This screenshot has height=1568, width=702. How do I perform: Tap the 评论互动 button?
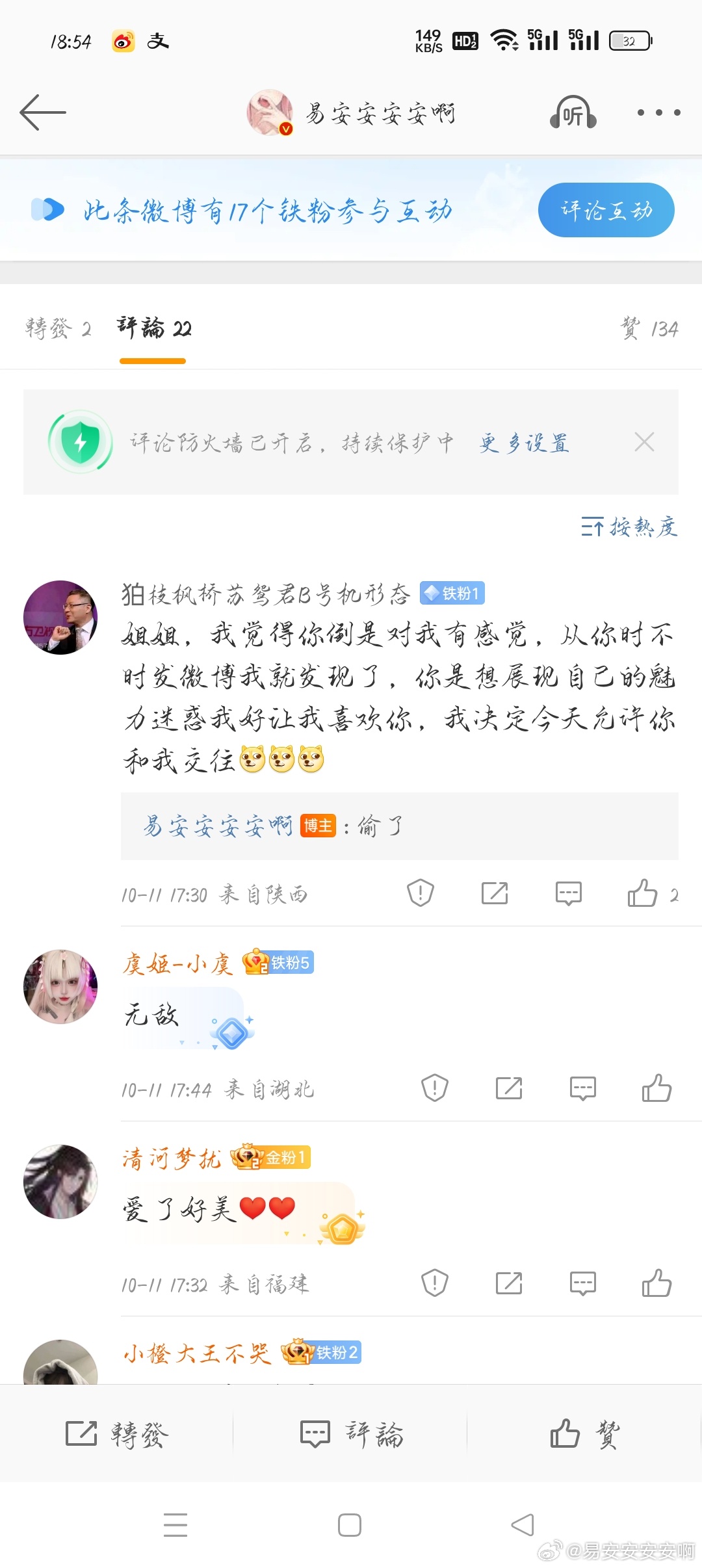pos(606,210)
